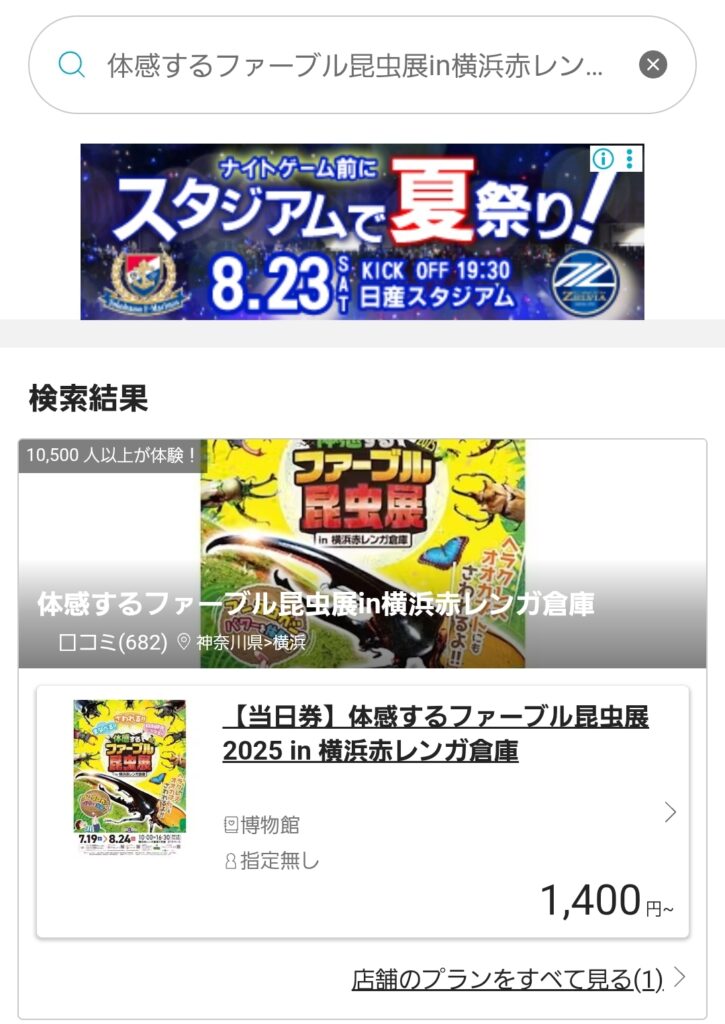Tap the chevron on the 当日券 plan card

click(x=670, y=812)
